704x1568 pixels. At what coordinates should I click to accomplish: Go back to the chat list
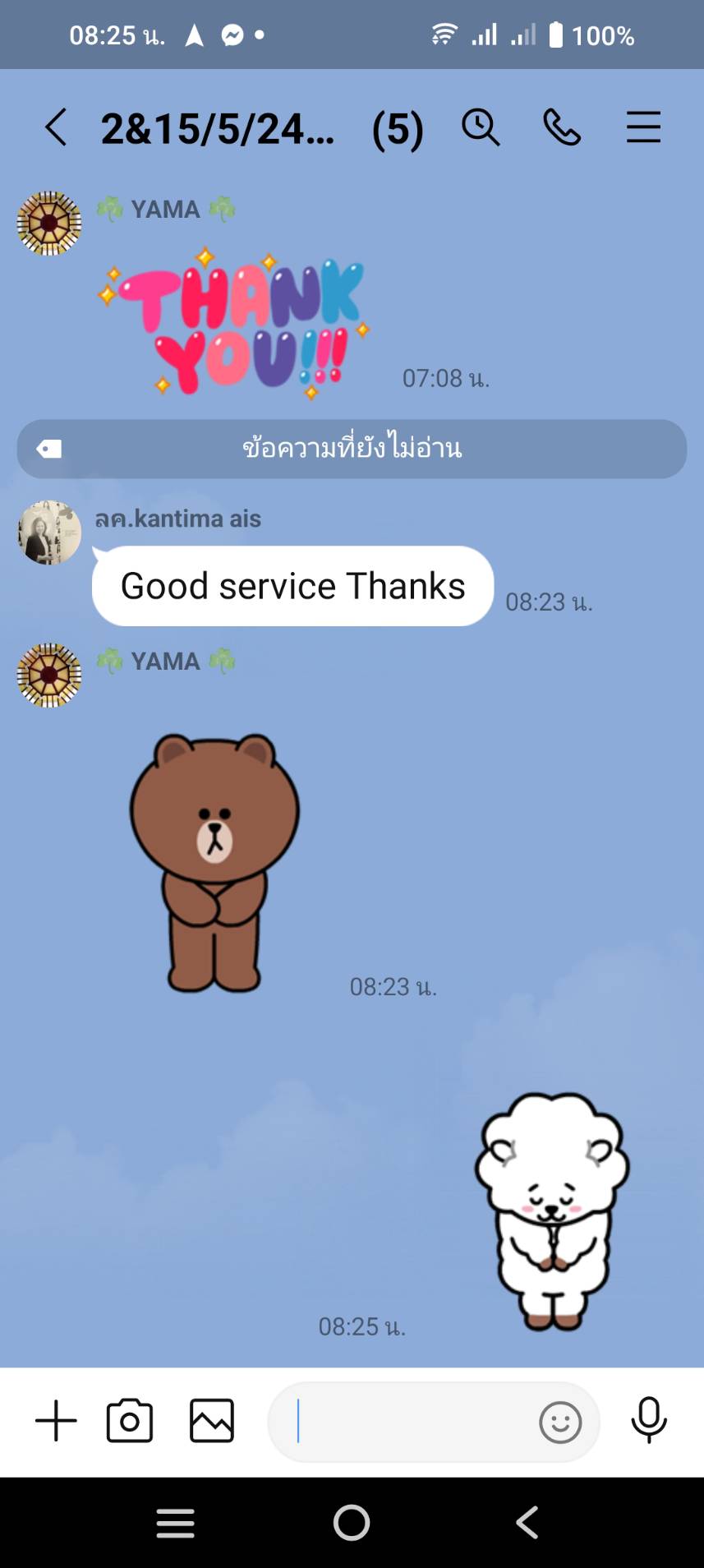[56, 128]
